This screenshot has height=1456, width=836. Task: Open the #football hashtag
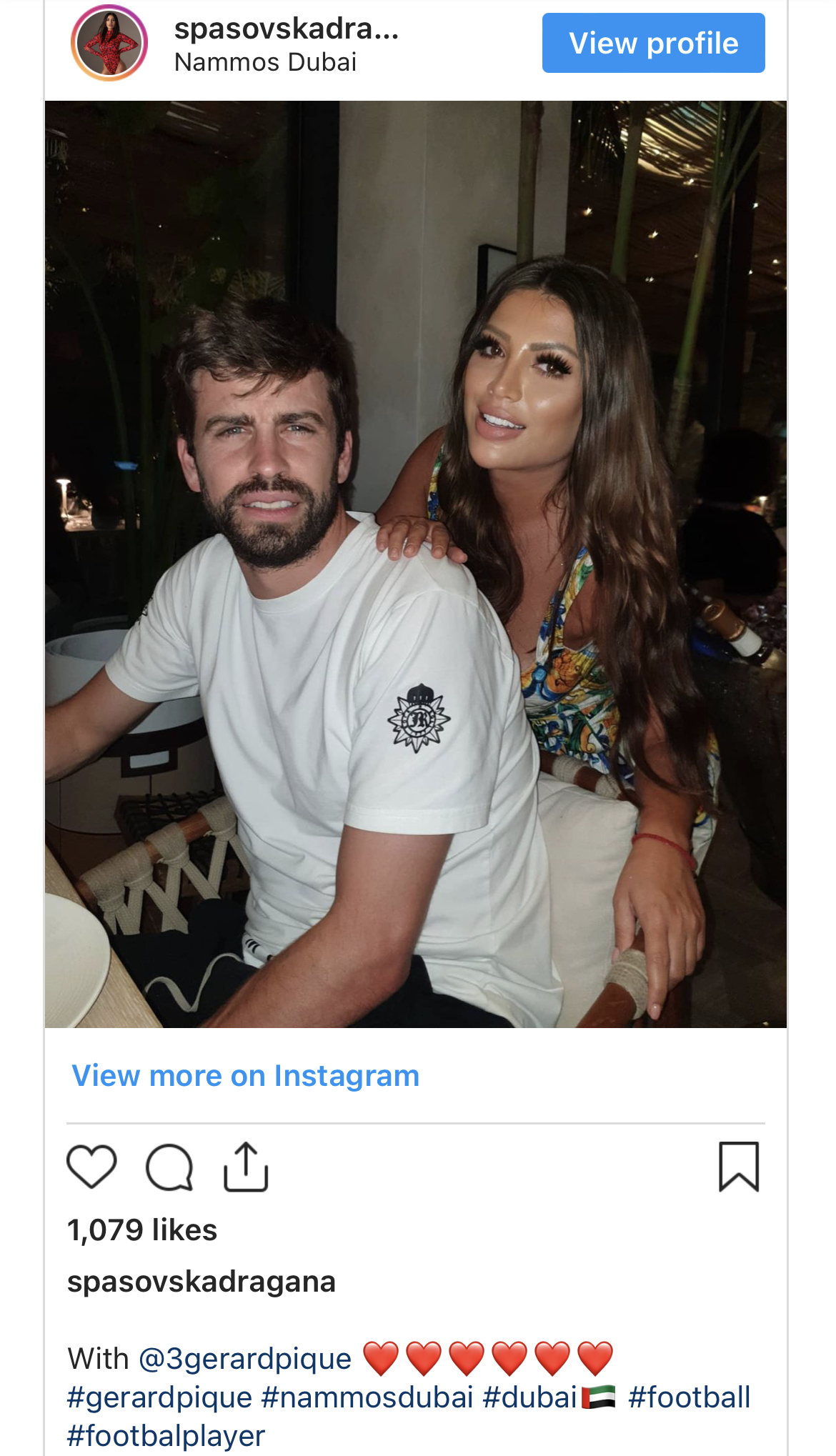pyautogui.click(x=689, y=1397)
